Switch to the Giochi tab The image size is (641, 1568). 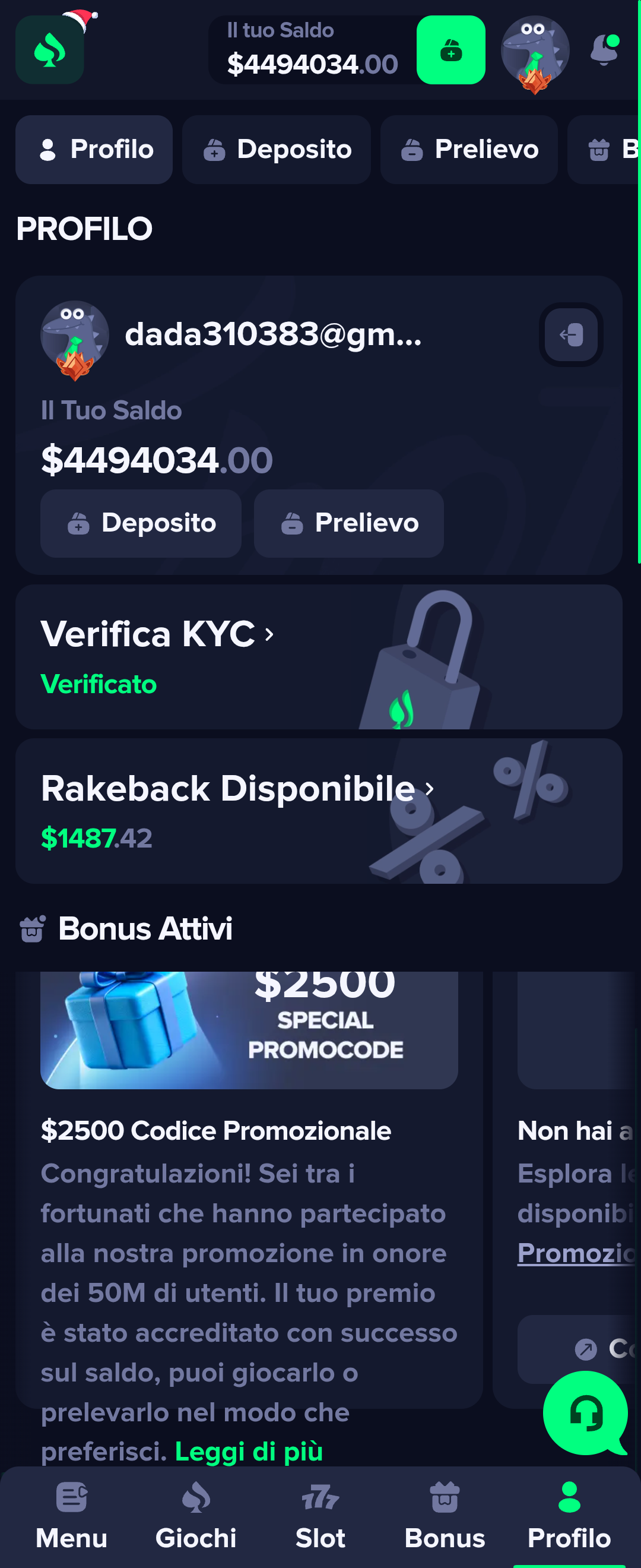(196, 1517)
